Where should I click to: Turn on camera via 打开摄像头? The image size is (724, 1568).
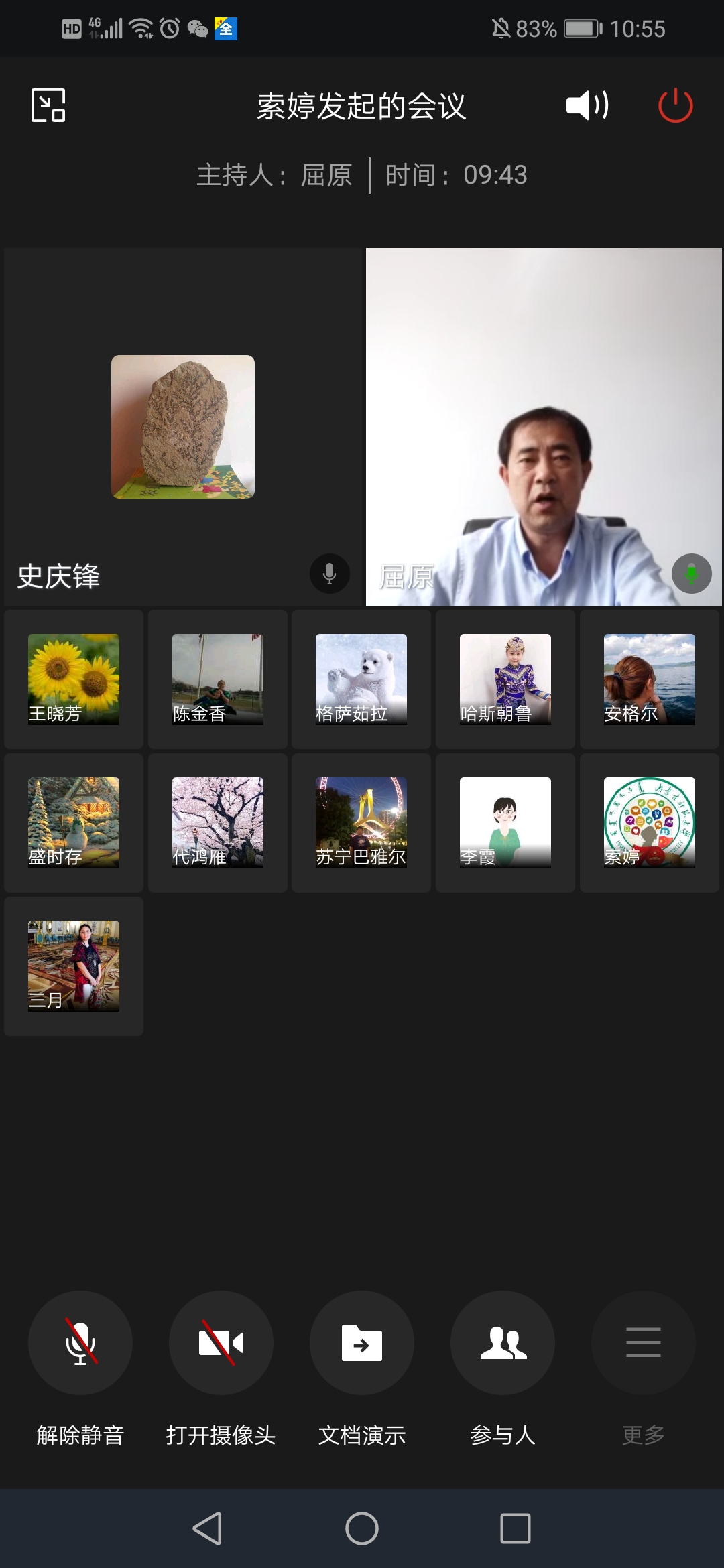(x=221, y=1343)
